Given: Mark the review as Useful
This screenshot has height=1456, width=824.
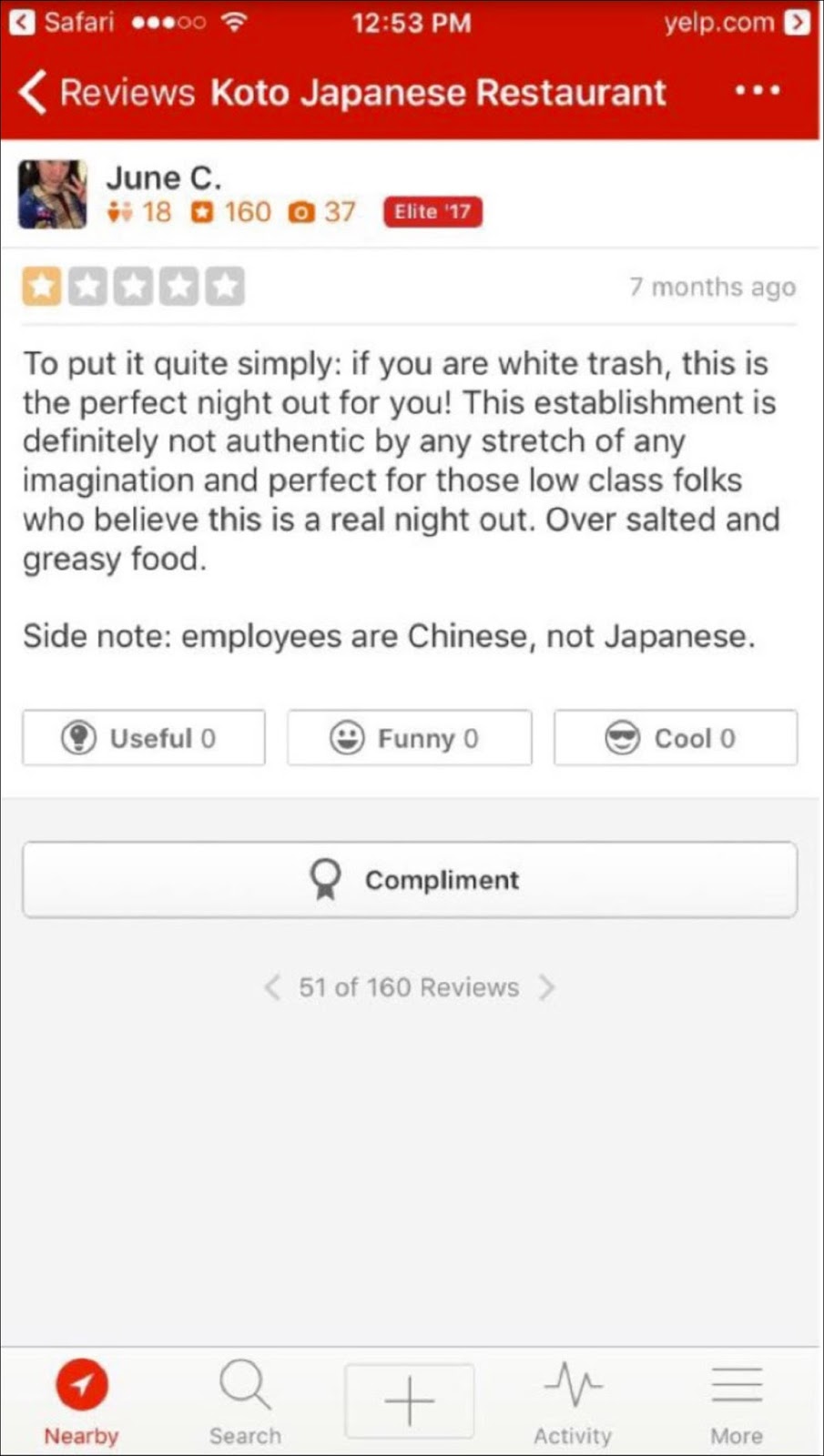Looking at the screenshot, I should click(x=144, y=737).
